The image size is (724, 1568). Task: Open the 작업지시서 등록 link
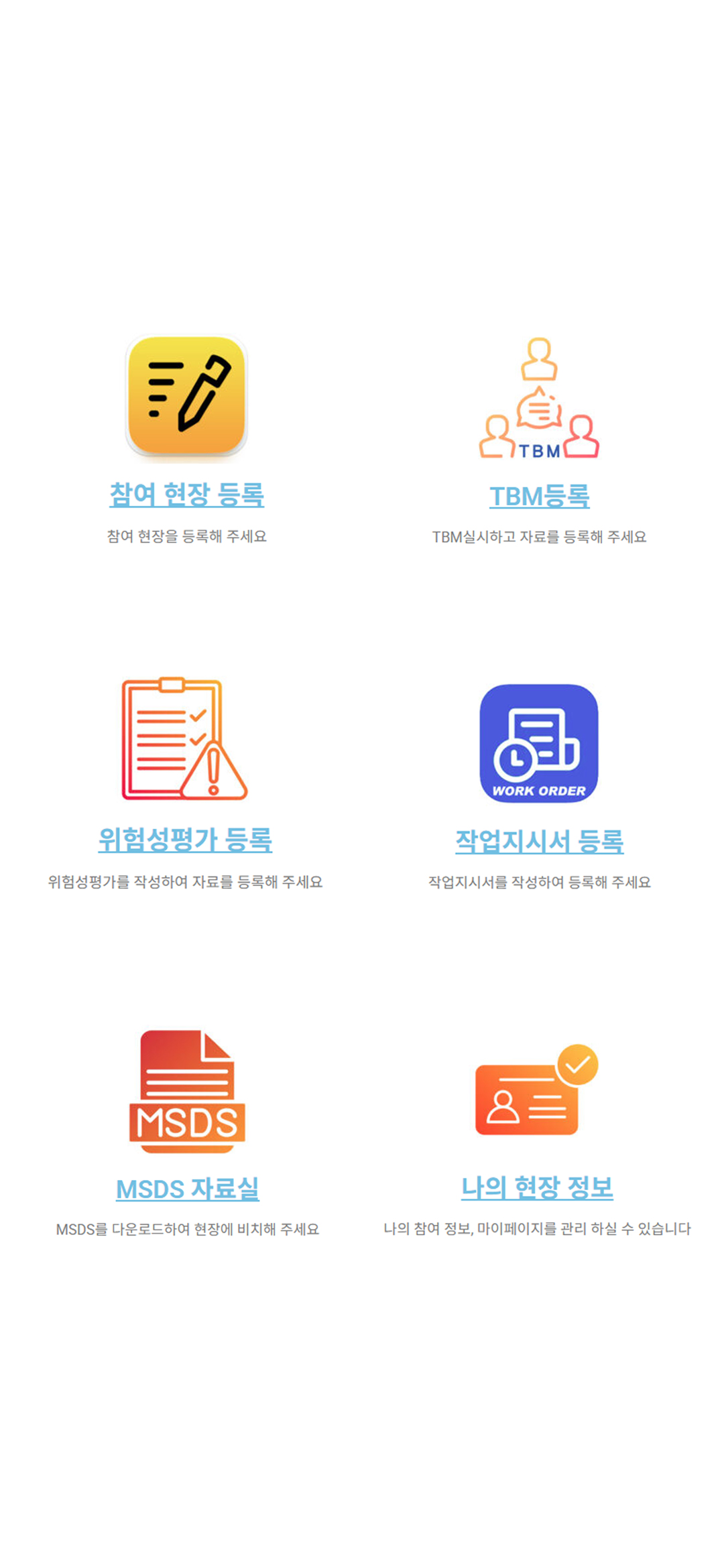click(x=539, y=841)
